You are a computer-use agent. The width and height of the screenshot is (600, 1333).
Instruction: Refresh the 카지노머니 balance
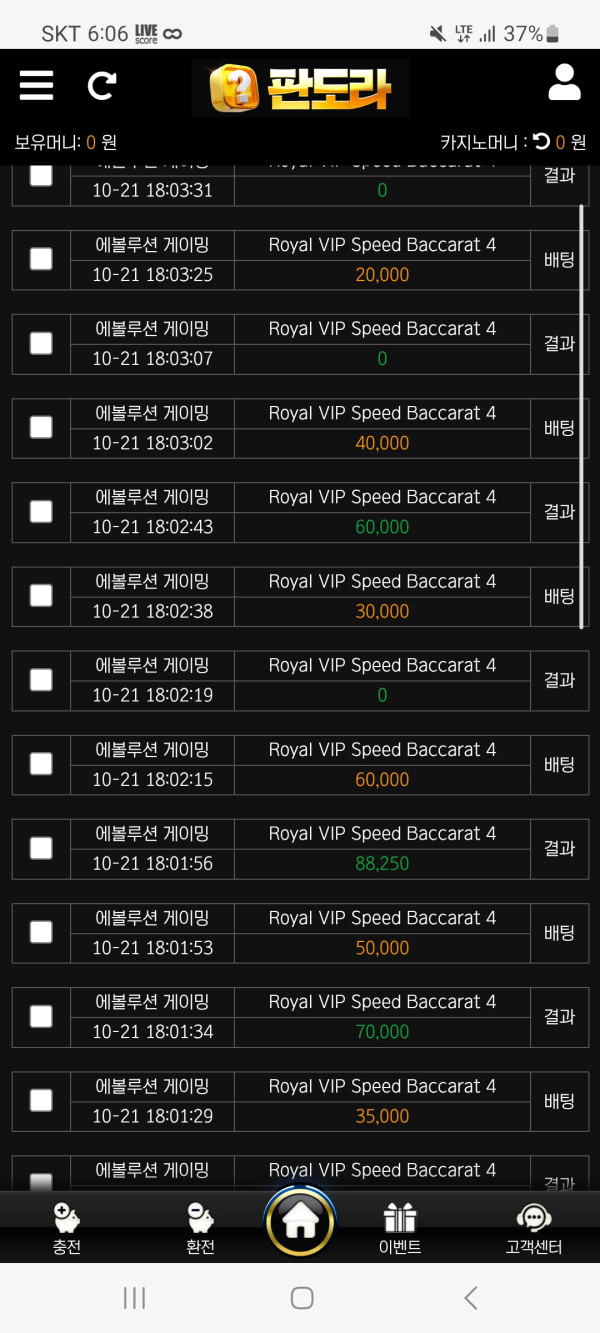[x=541, y=142]
